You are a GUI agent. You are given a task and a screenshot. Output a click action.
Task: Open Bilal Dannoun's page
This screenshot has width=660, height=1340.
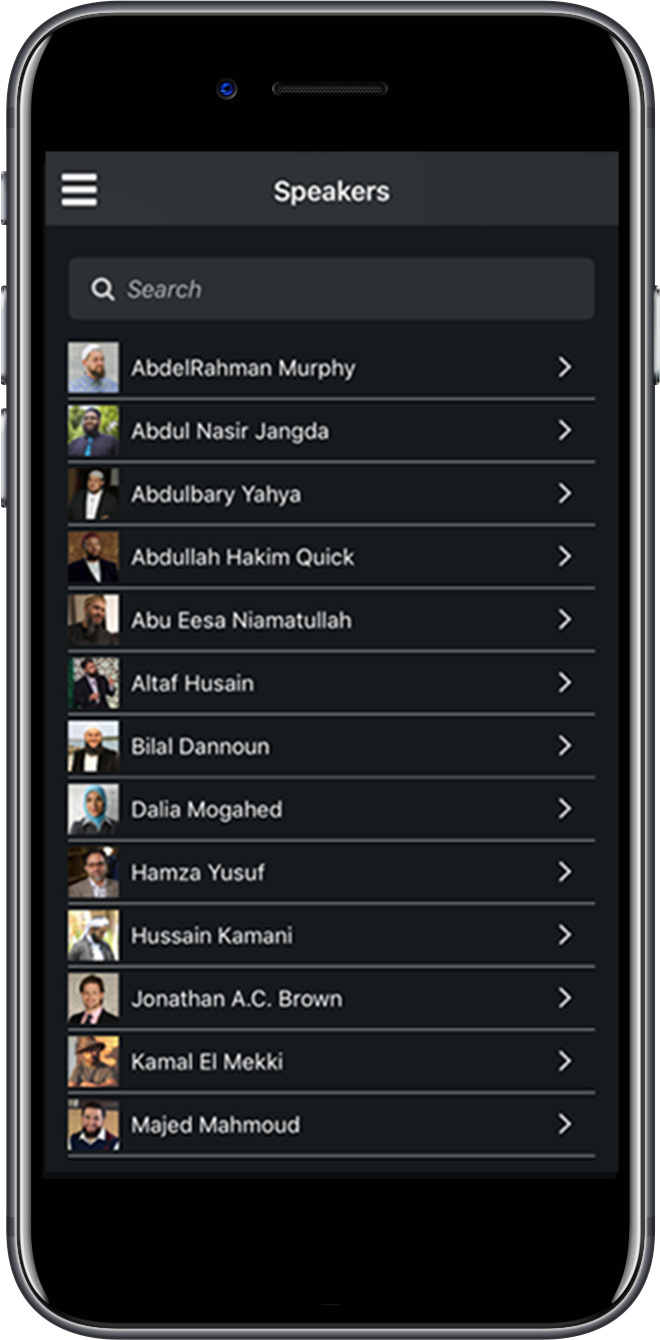click(331, 746)
